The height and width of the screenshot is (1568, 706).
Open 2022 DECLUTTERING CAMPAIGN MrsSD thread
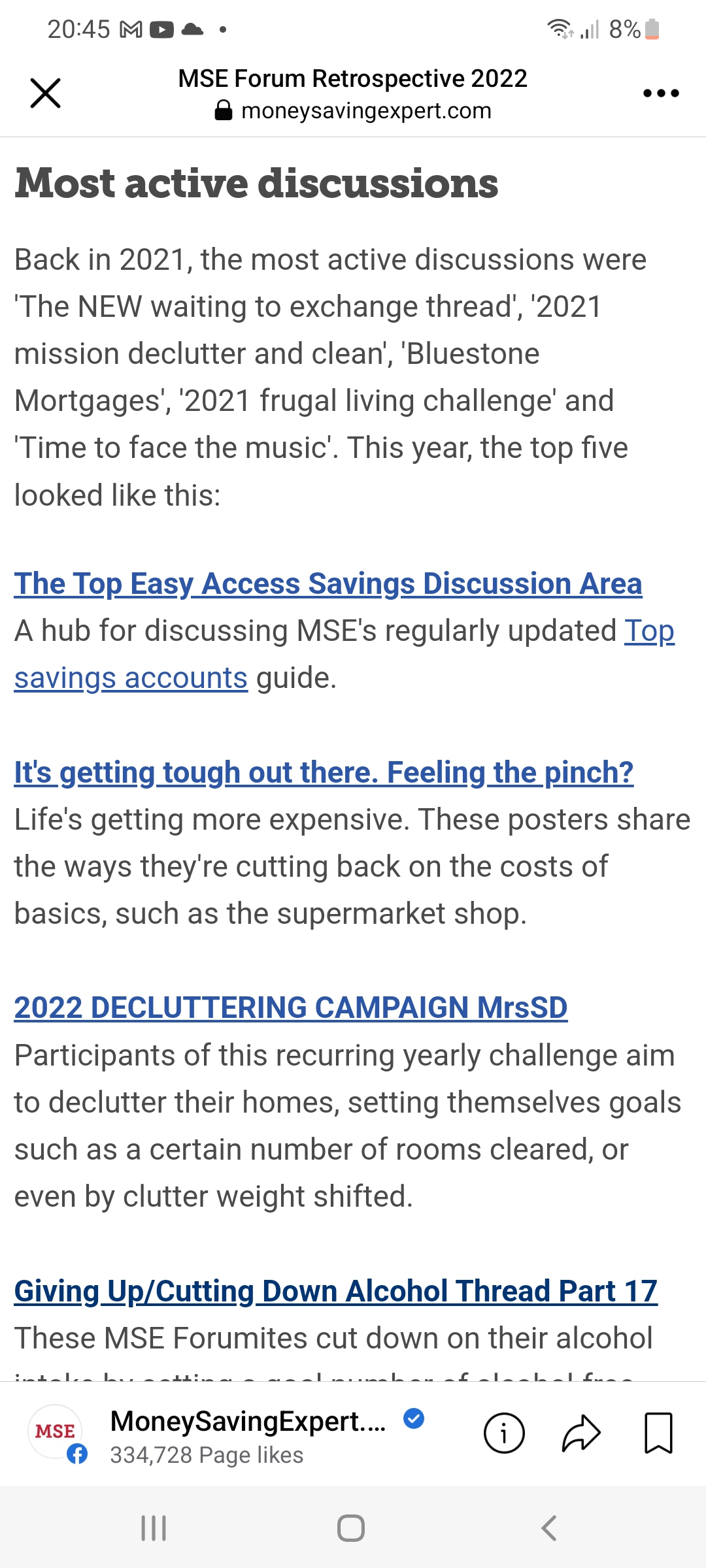pos(291,1007)
